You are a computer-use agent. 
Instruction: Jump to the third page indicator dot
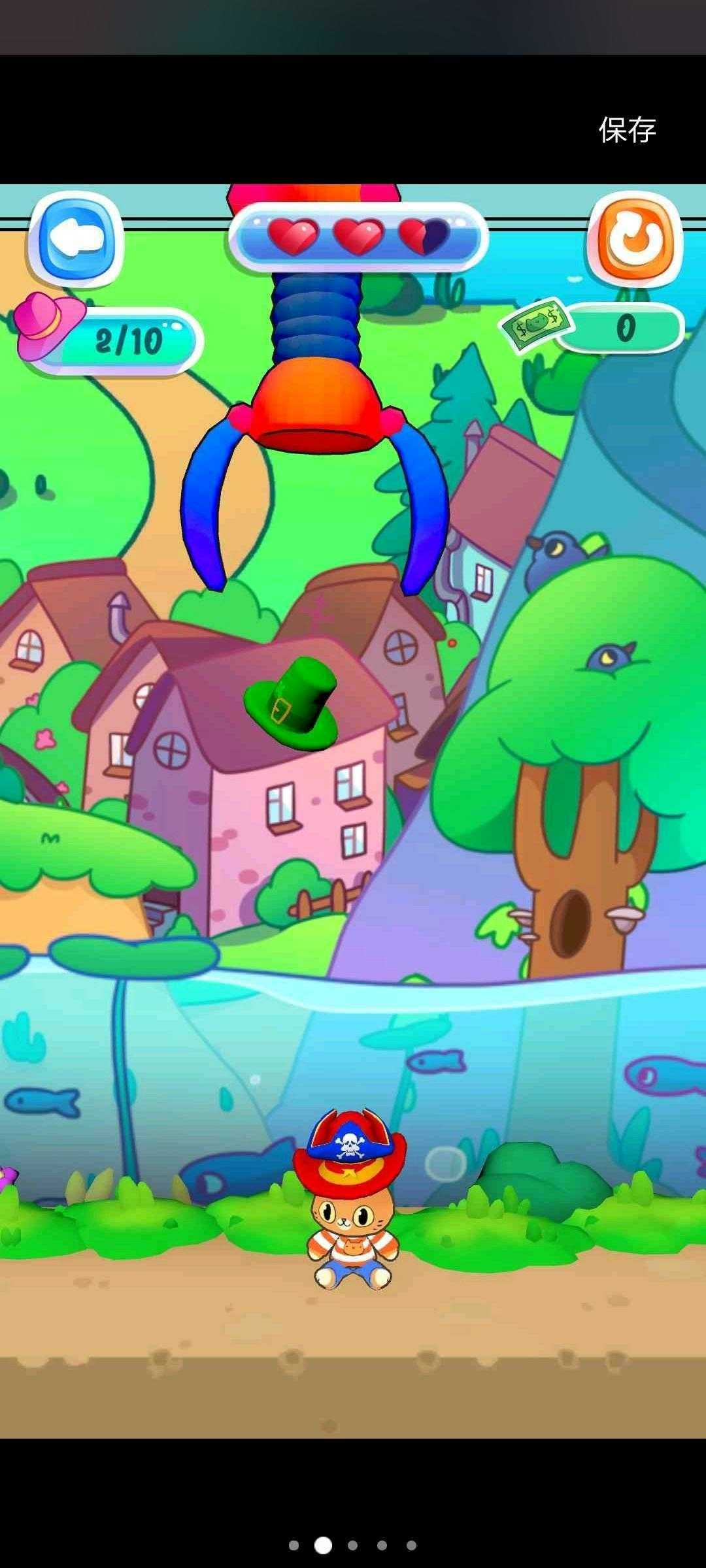click(x=352, y=1545)
